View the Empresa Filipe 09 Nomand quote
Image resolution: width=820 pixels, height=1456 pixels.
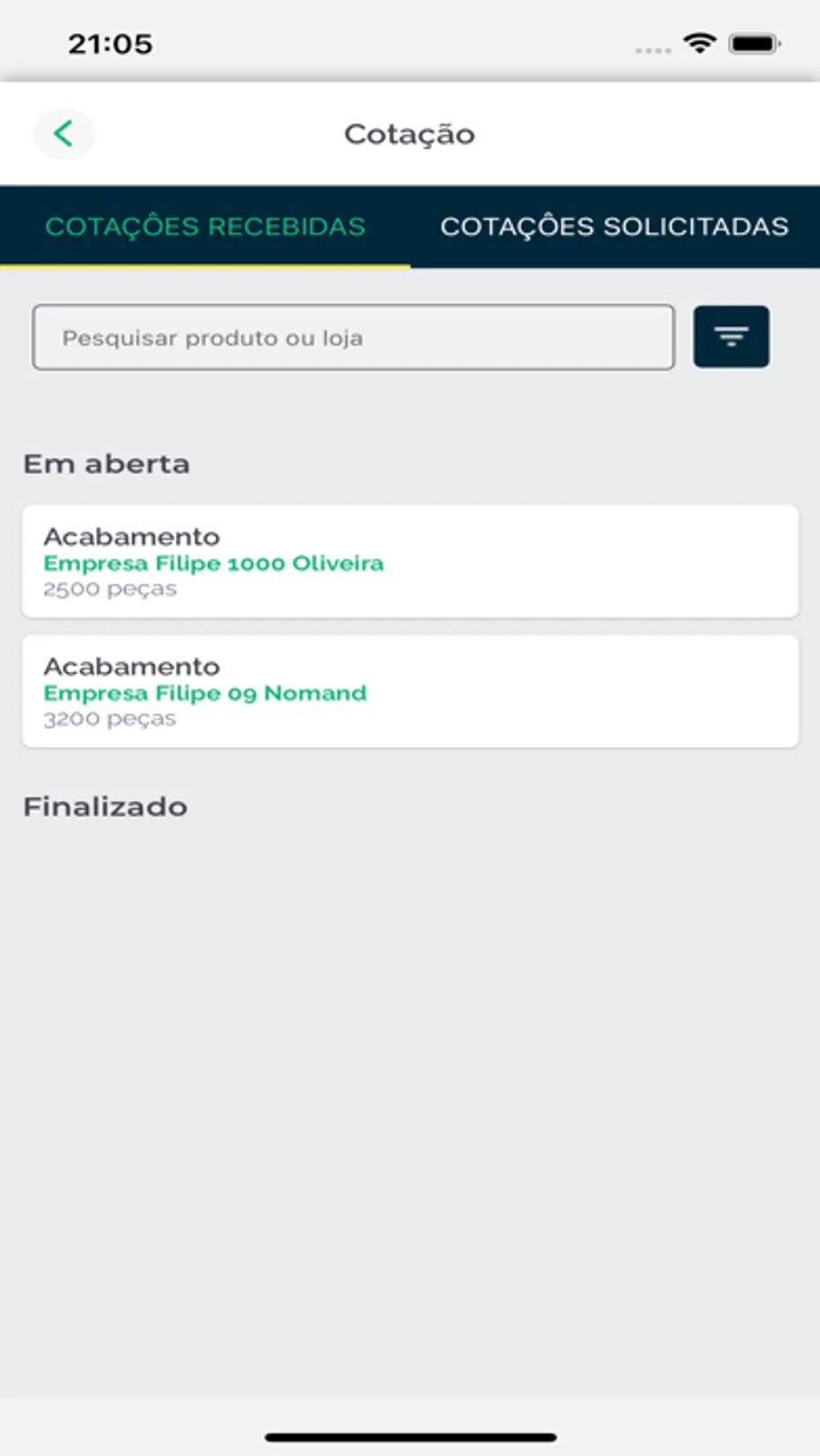tap(410, 692)
